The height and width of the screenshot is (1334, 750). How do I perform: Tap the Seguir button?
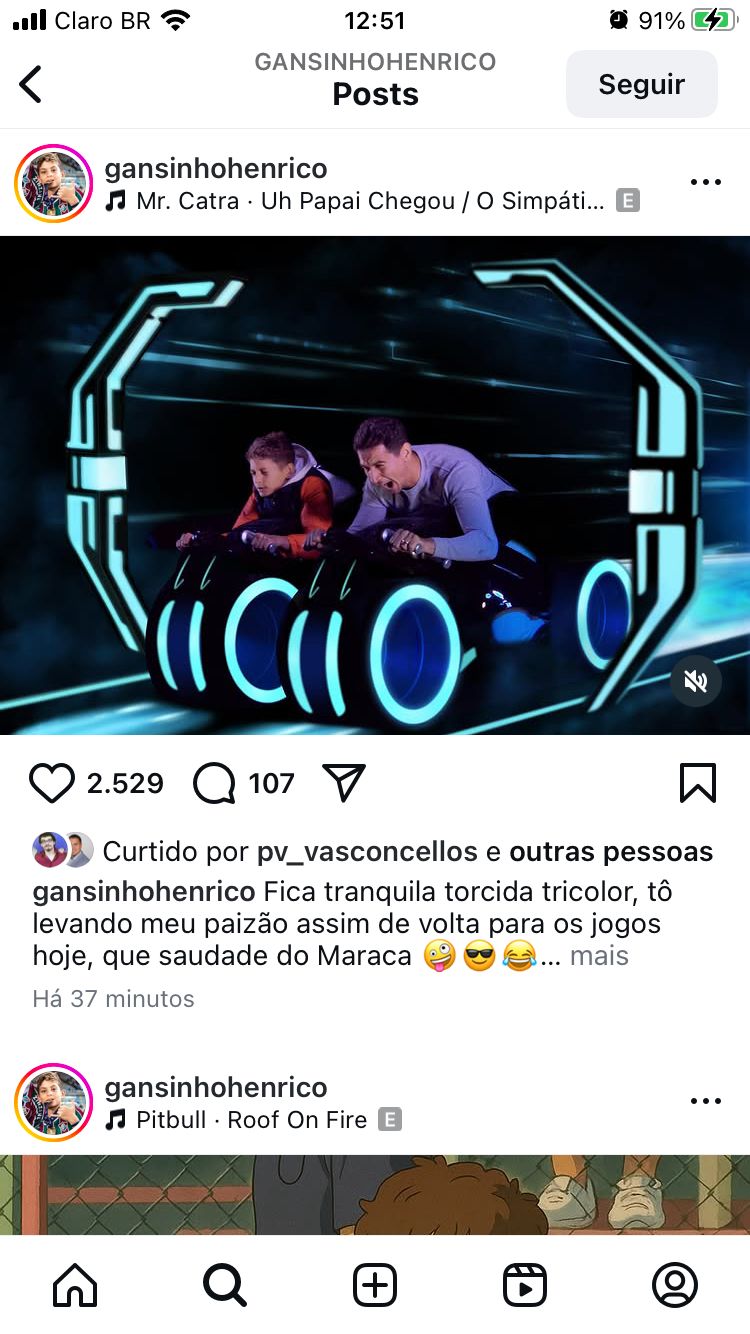click(x=641, y=84)
